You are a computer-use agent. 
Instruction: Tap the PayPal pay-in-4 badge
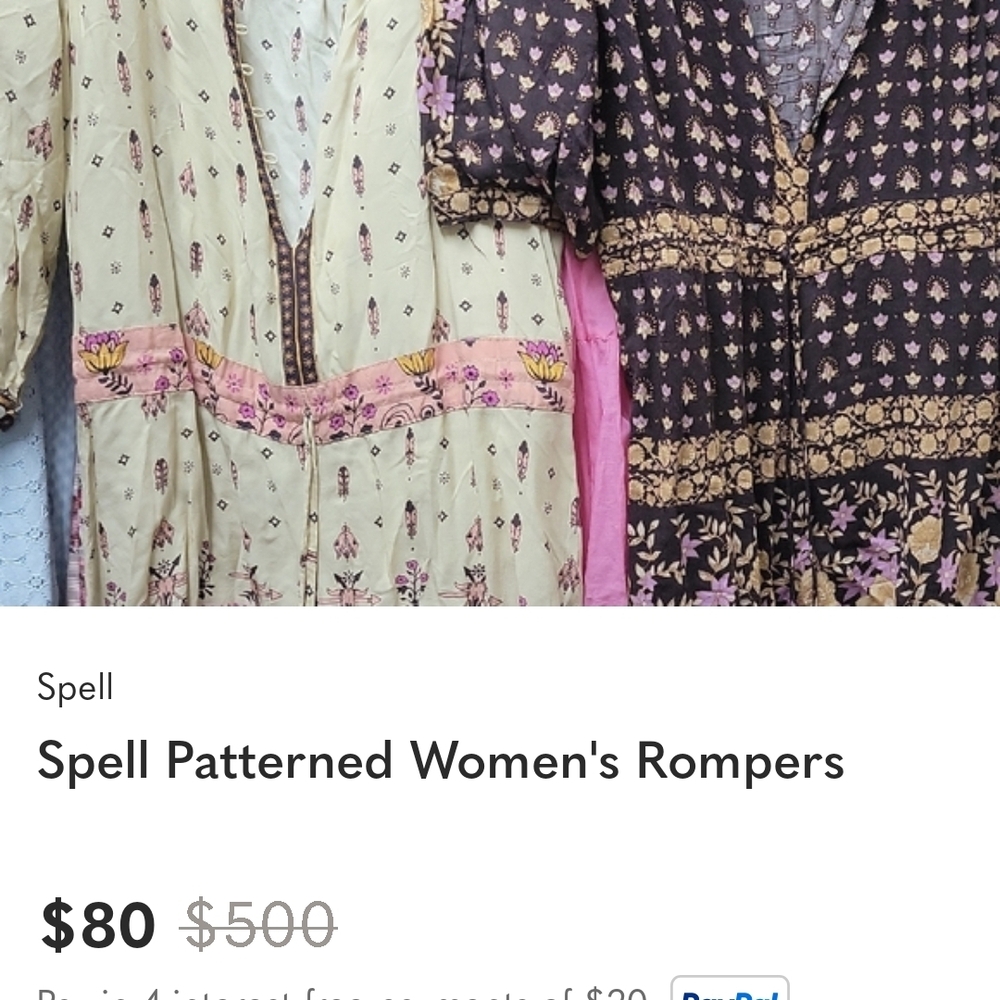(x=729, y=990)
